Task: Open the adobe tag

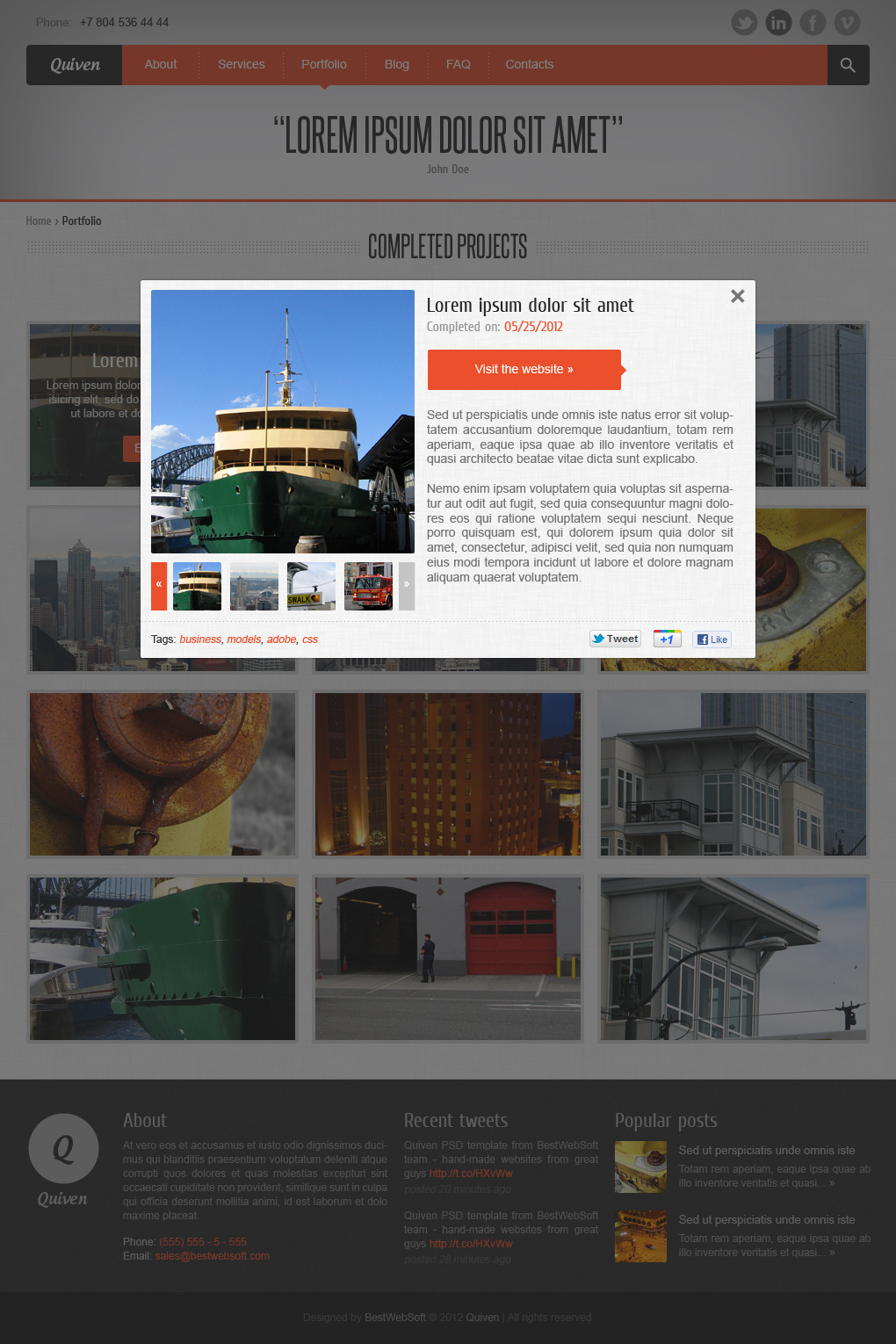Action: pyautogui.click(x=281, y=639)
